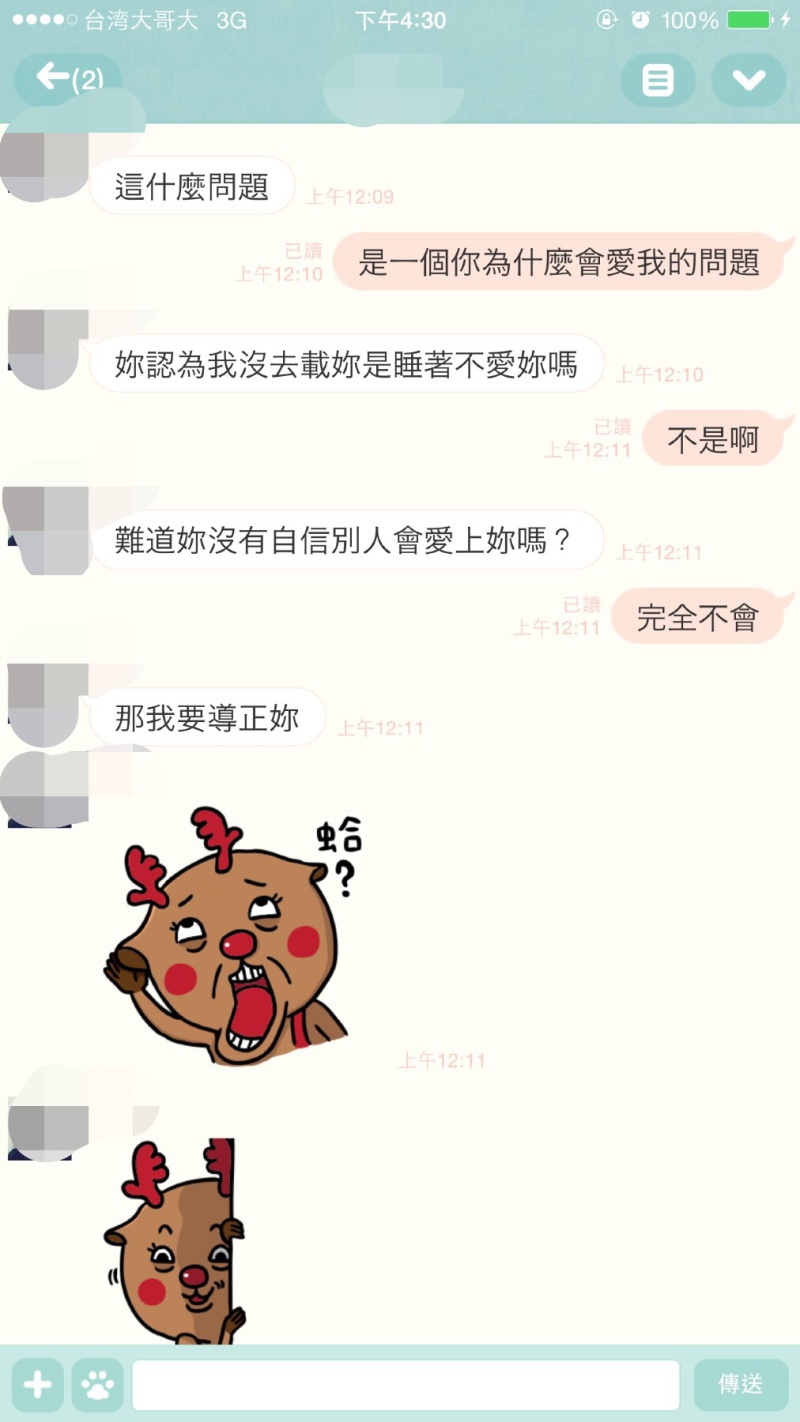
Task: Tap the 傳送 send button
Action: [741, 1385]
